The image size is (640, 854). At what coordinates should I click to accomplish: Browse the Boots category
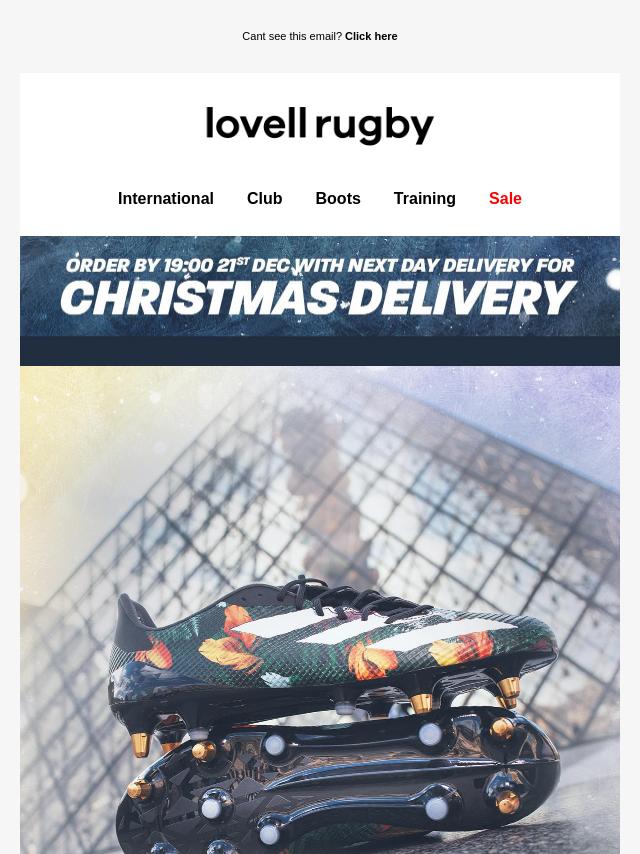pyautogui.click(x=338, y=199)
